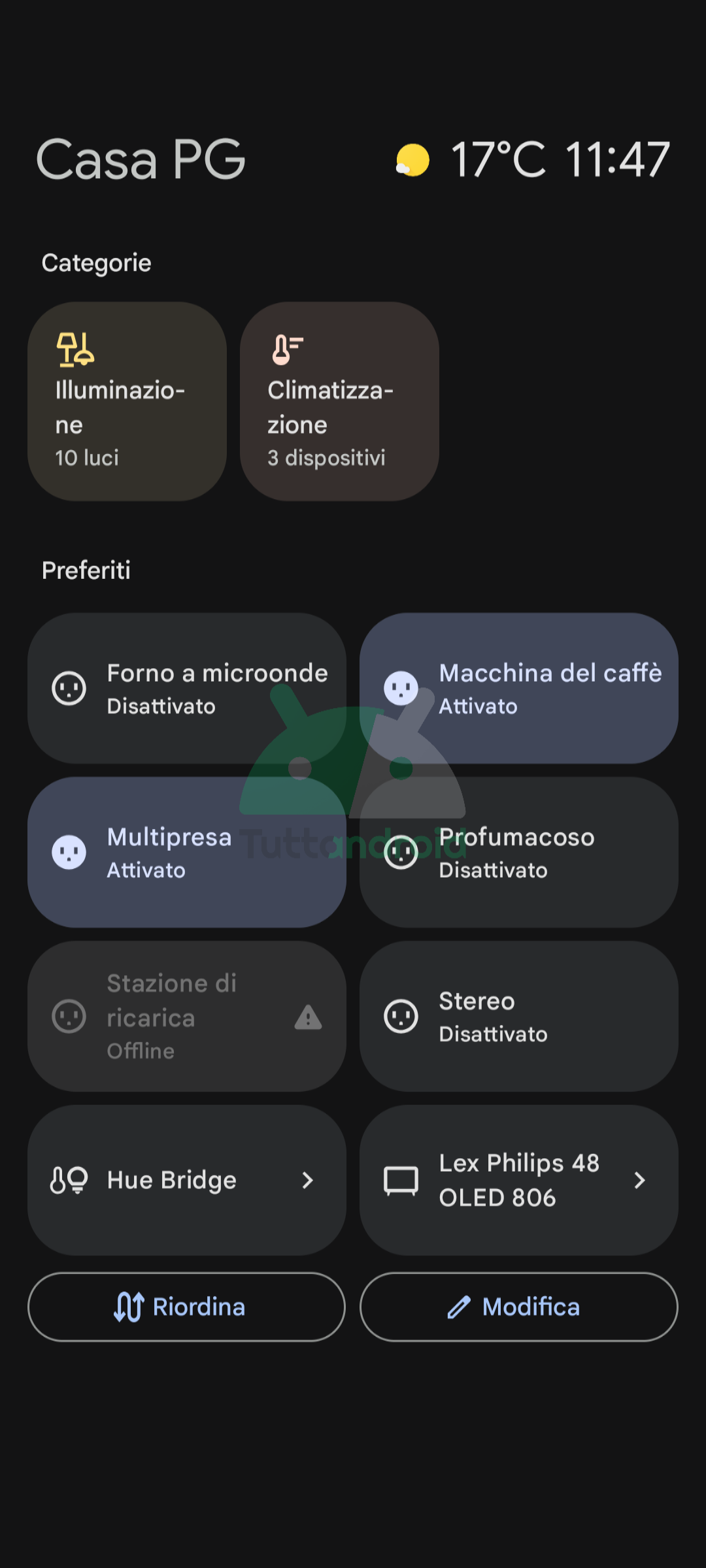The height and width of the screenshot is (1568, 706).
Task: Turn off Macchina del caffè plug
Action: click(x=519, y=688)
